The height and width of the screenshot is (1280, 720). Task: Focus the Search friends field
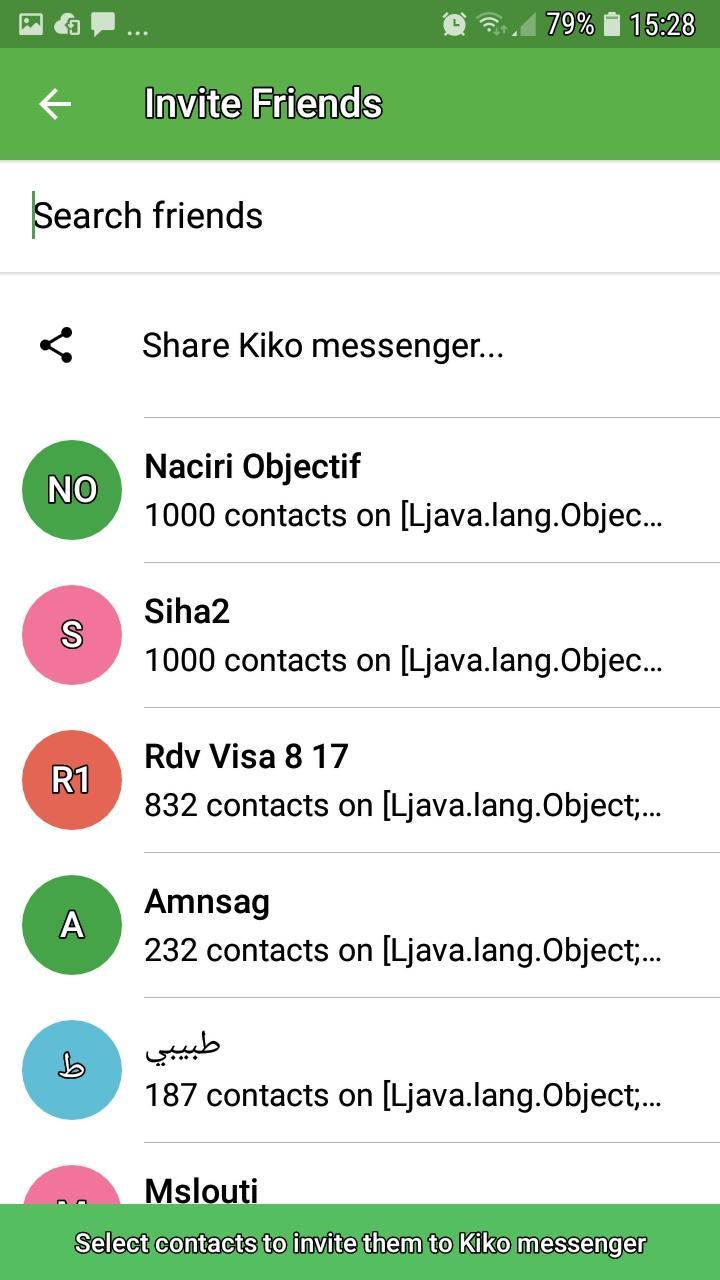click(360, 216)
